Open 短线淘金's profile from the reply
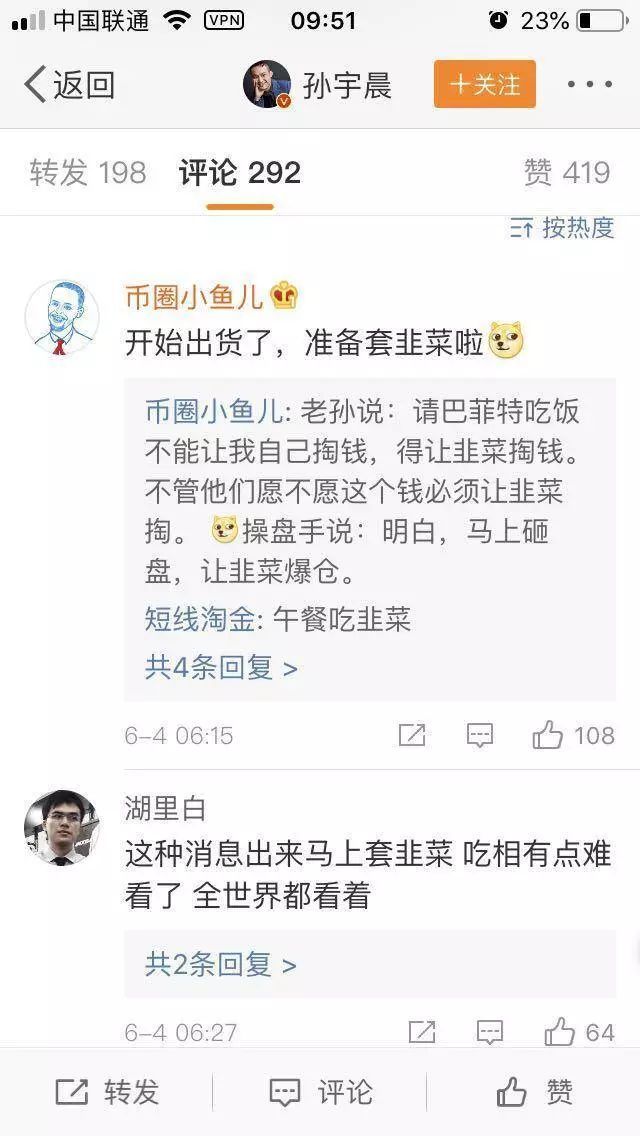This screenshot has width=640, height=1136. coord(199,619)
